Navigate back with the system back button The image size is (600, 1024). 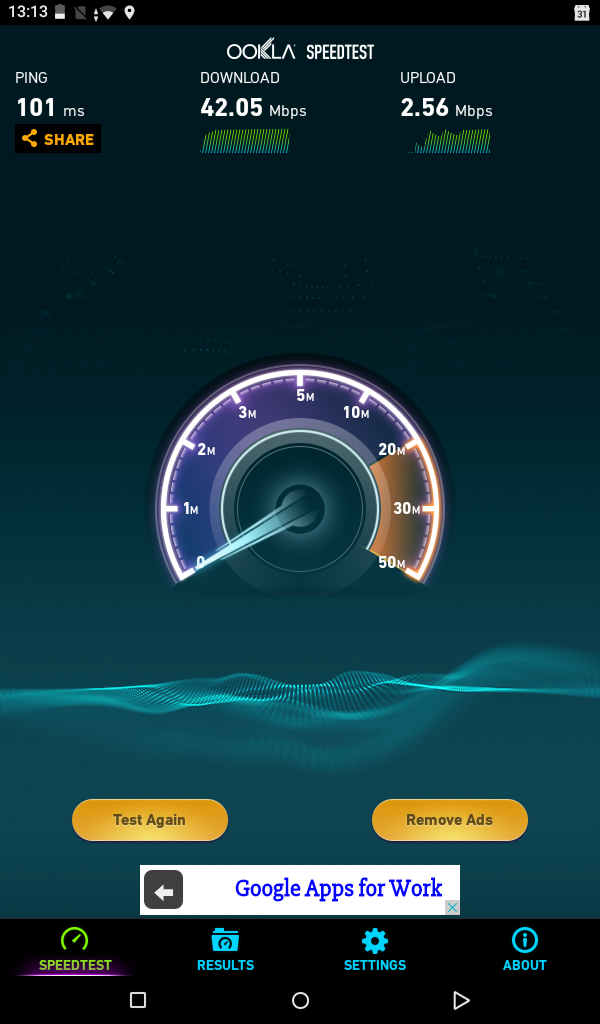pos(461,1000)
